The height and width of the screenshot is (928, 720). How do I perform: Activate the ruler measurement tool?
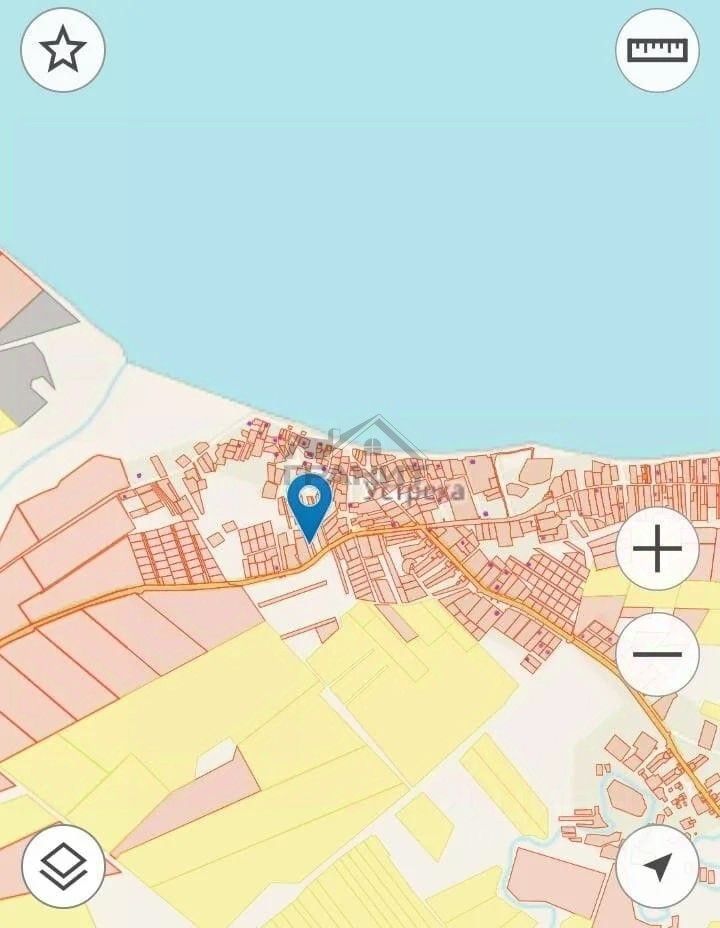point(657,50)
